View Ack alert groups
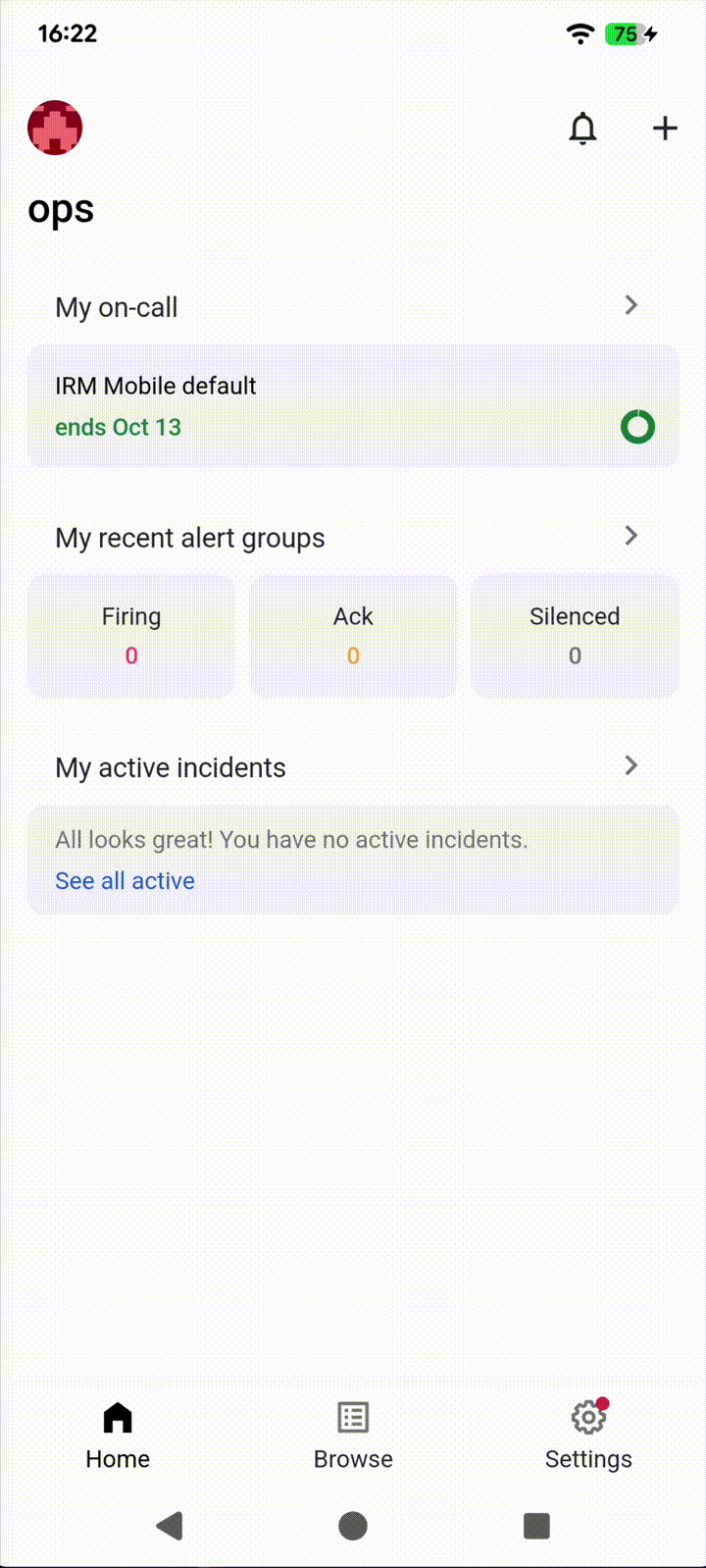The width and height of the screenshot is (706, 1568). coord(353,636)
